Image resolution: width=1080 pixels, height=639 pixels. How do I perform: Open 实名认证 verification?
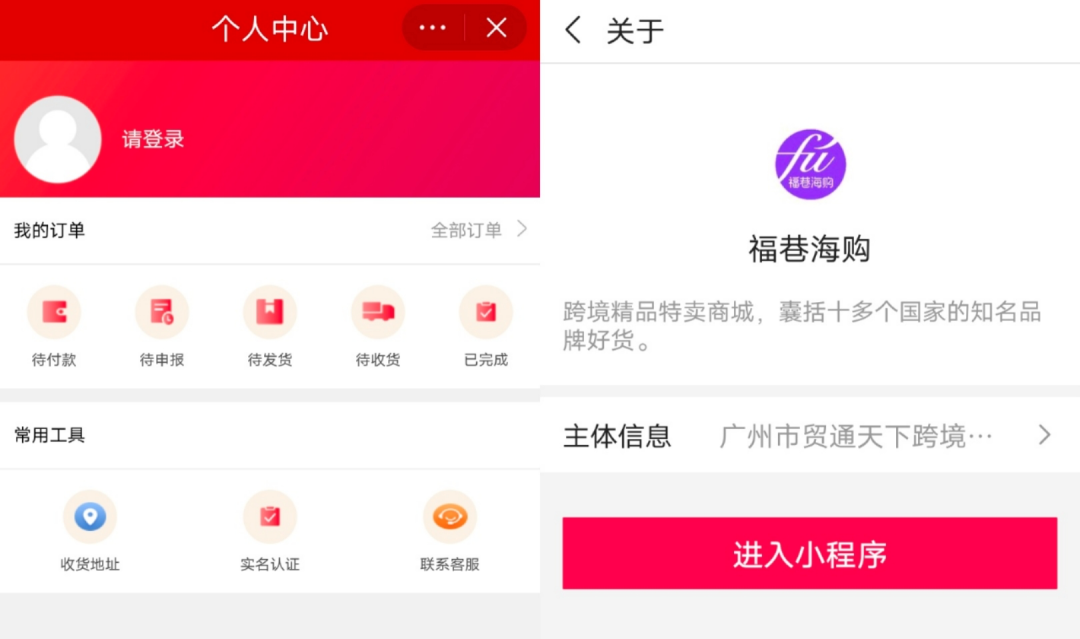[x=270, y=531]
